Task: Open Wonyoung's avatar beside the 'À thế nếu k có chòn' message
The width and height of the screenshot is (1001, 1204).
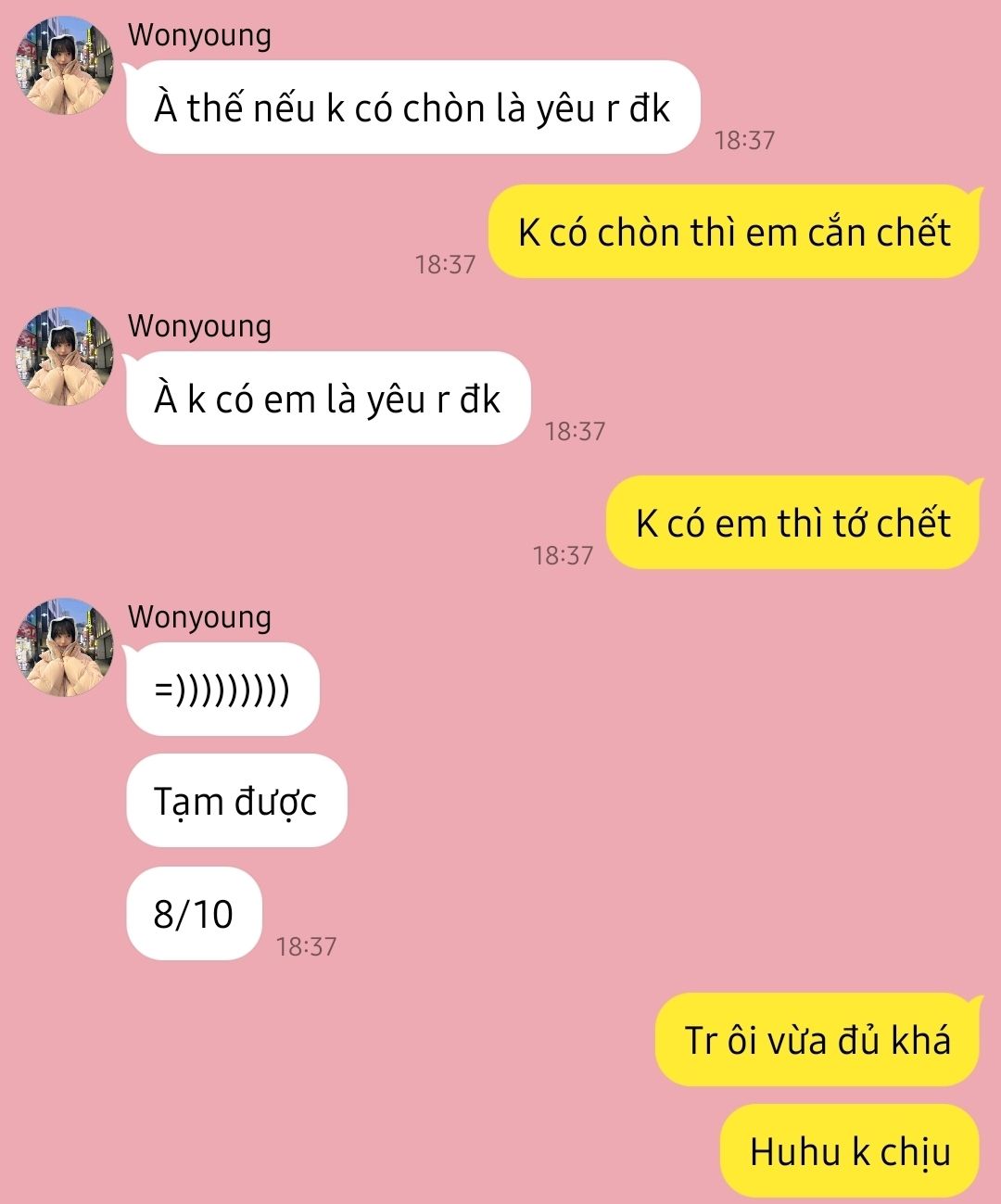Action: coord(63,66)
